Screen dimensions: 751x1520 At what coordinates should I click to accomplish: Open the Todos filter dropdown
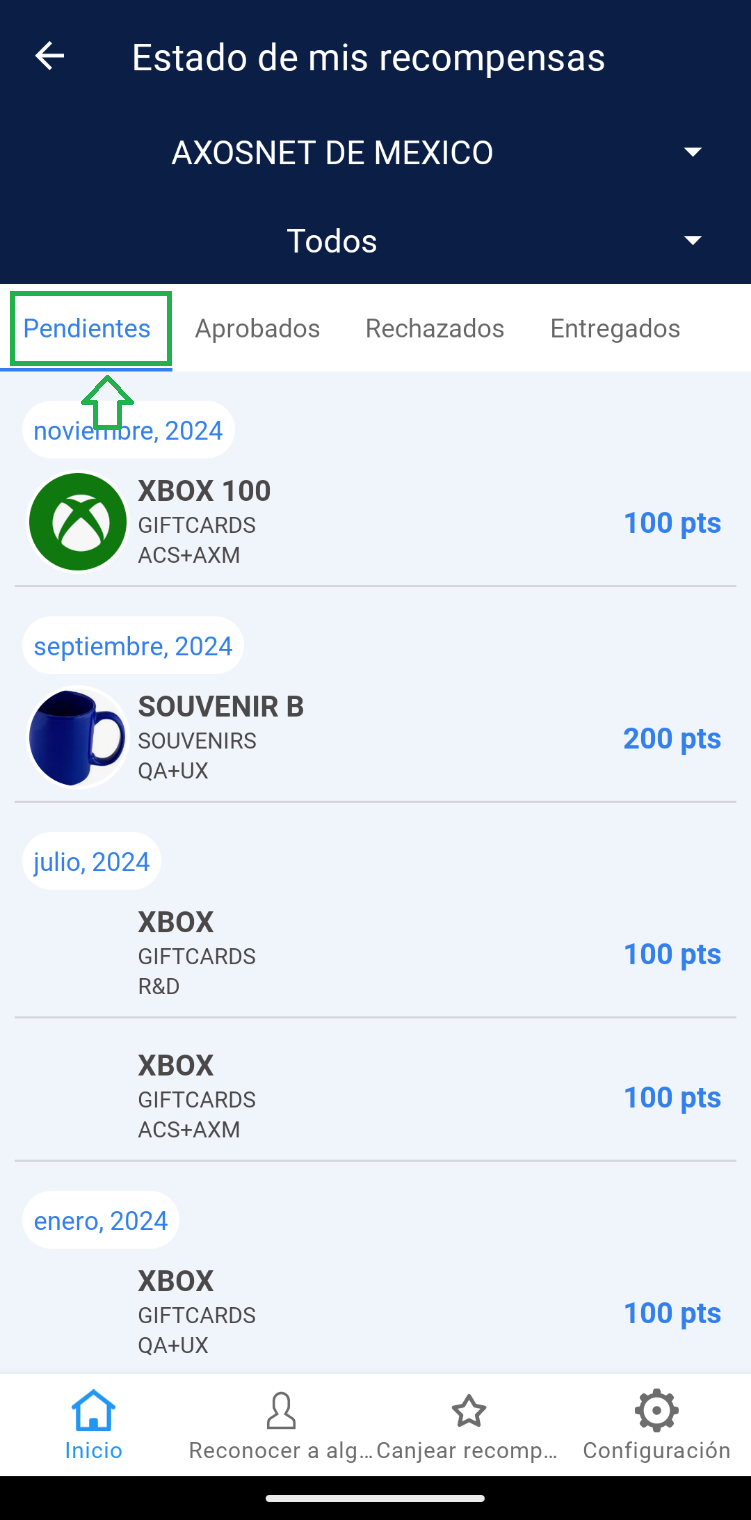375,241
